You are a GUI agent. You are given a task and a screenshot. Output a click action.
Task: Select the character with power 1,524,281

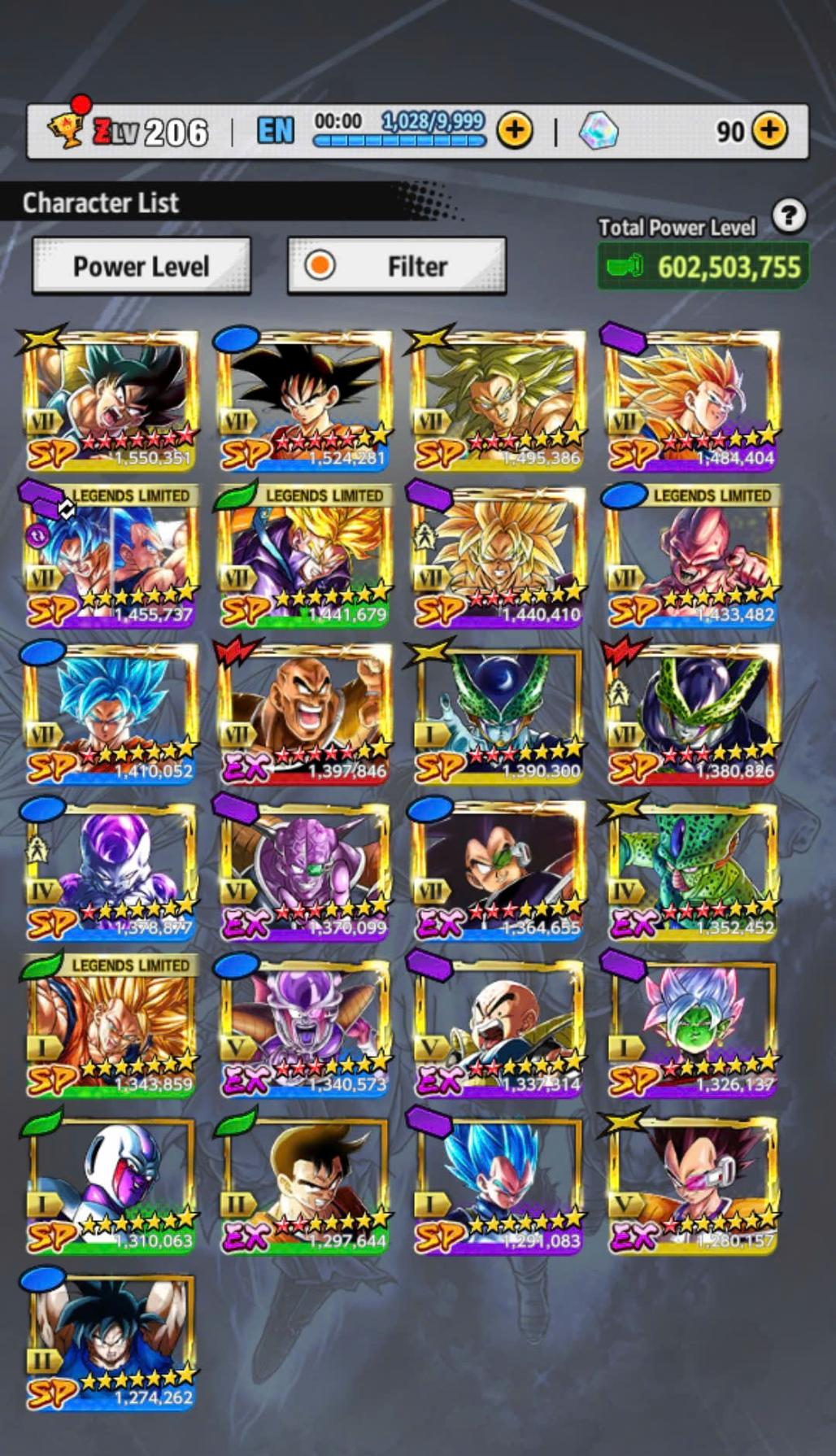click(304, 399)
